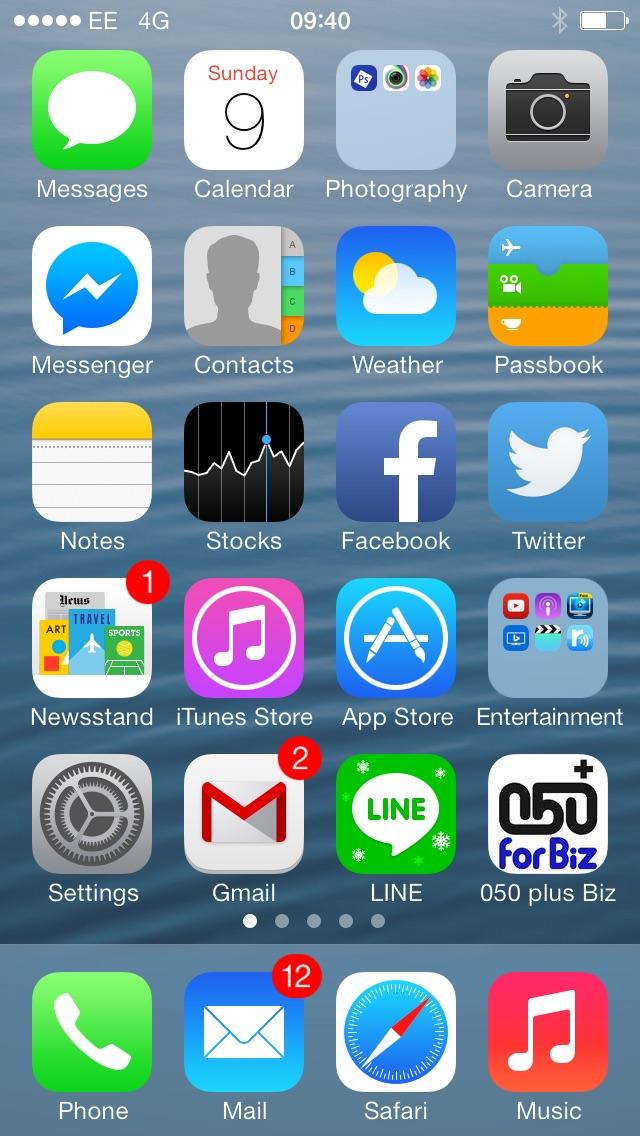Open the App Store
This screenshot has width=640, height=1136.
pos(396,638)
